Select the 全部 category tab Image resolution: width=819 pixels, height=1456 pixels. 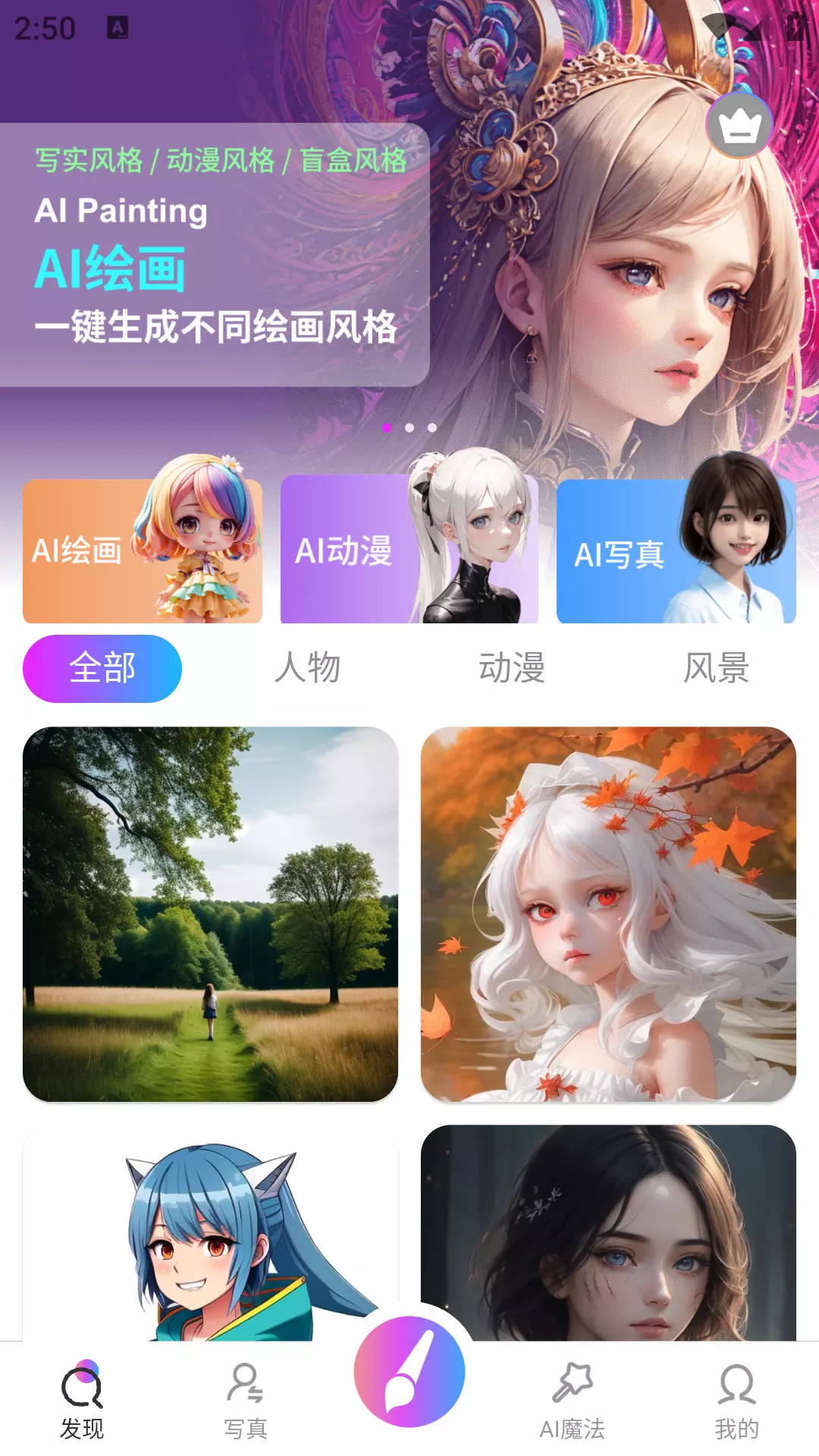point(102,669)
